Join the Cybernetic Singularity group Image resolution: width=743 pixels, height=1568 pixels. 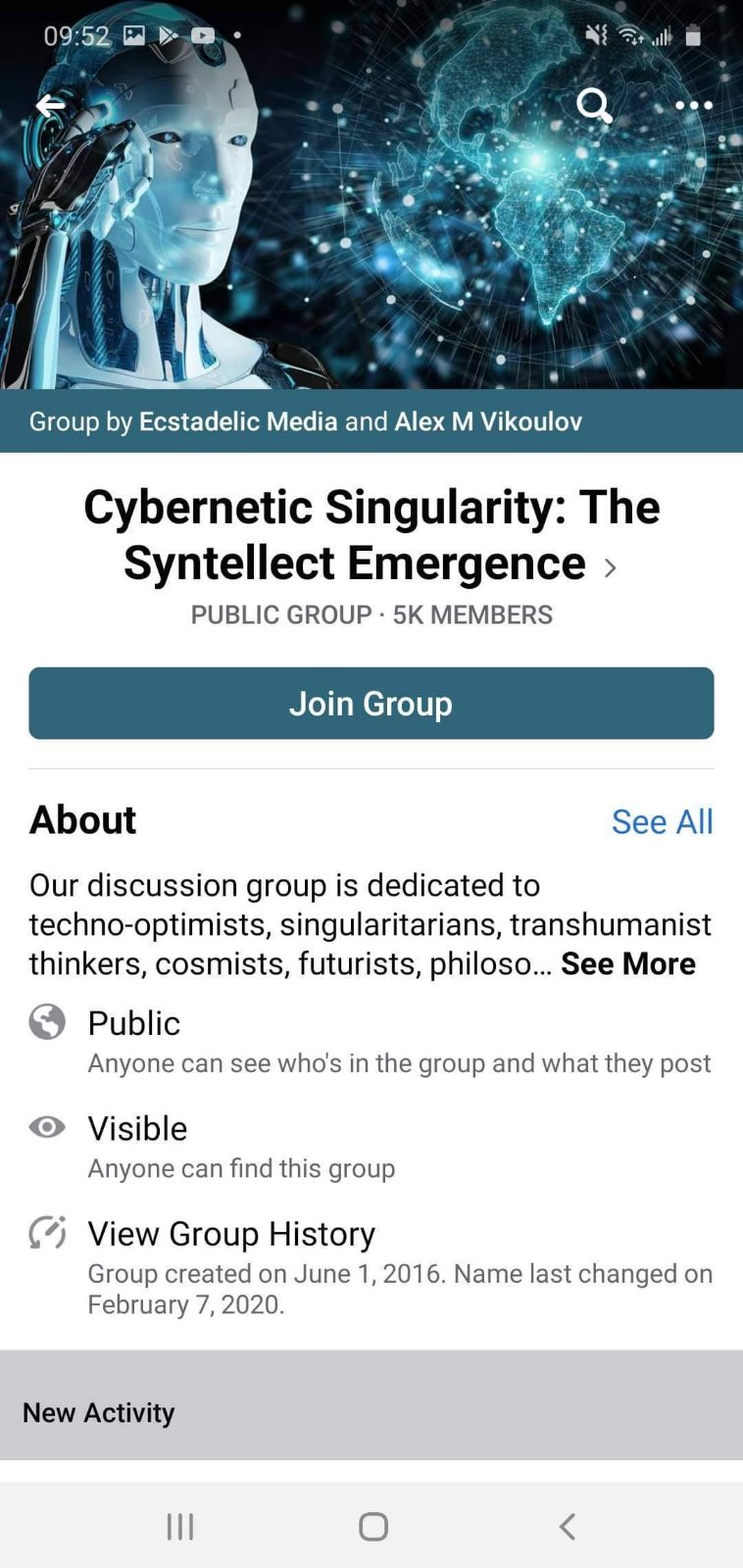(x=371, y=704)
